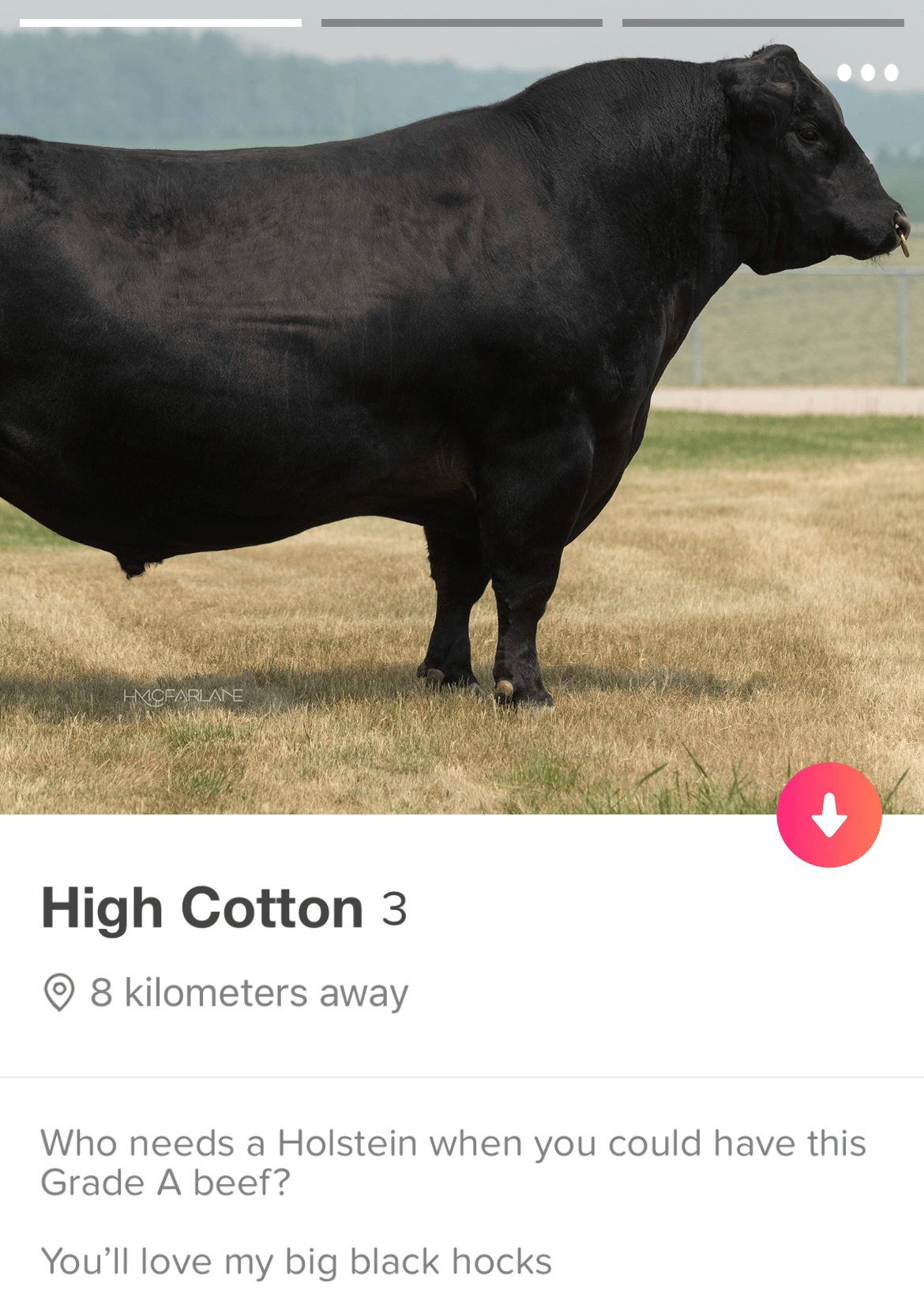Open the three-dot overflow menu
Viewport: 924px width, 1313px height.
click(x=867, y=73)
